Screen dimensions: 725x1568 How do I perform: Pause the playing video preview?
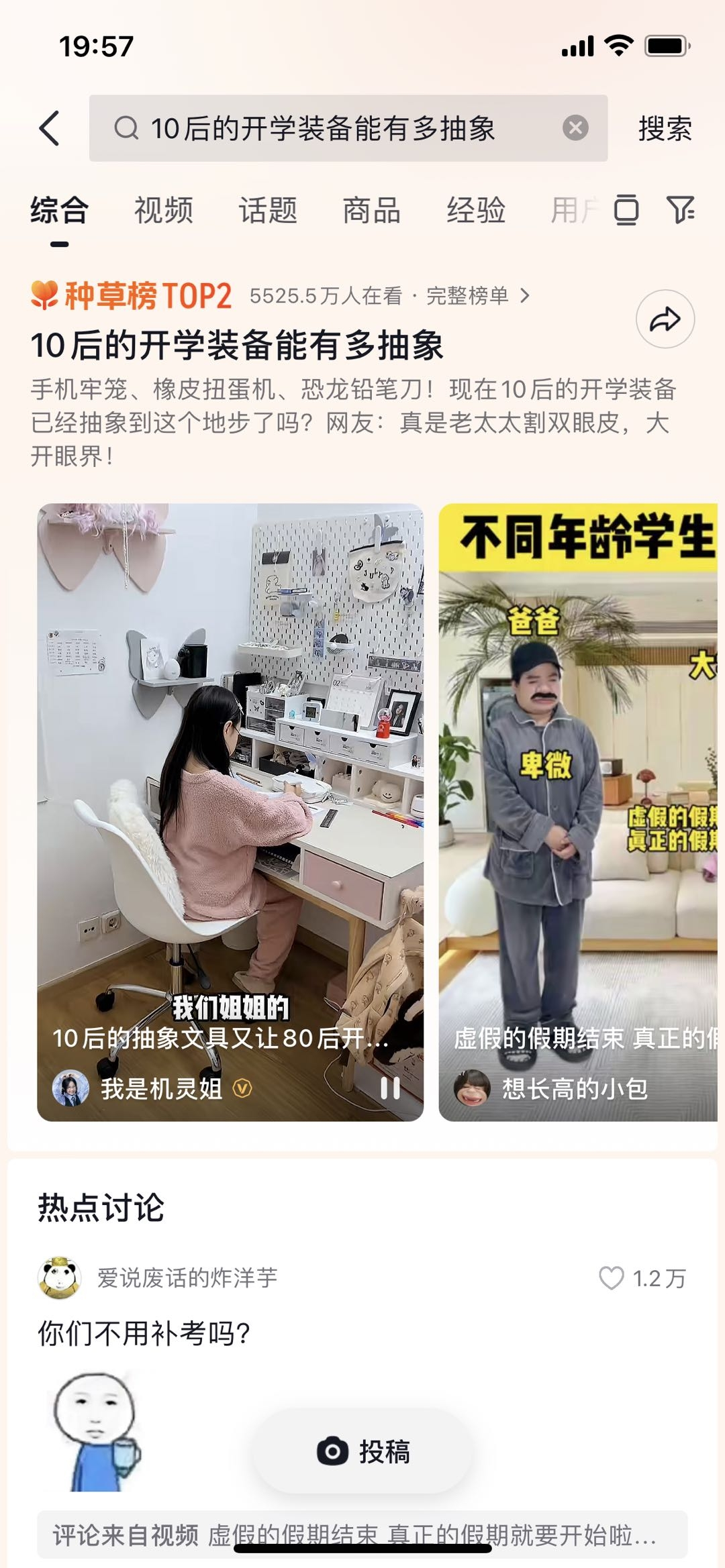pos(390,1088)
